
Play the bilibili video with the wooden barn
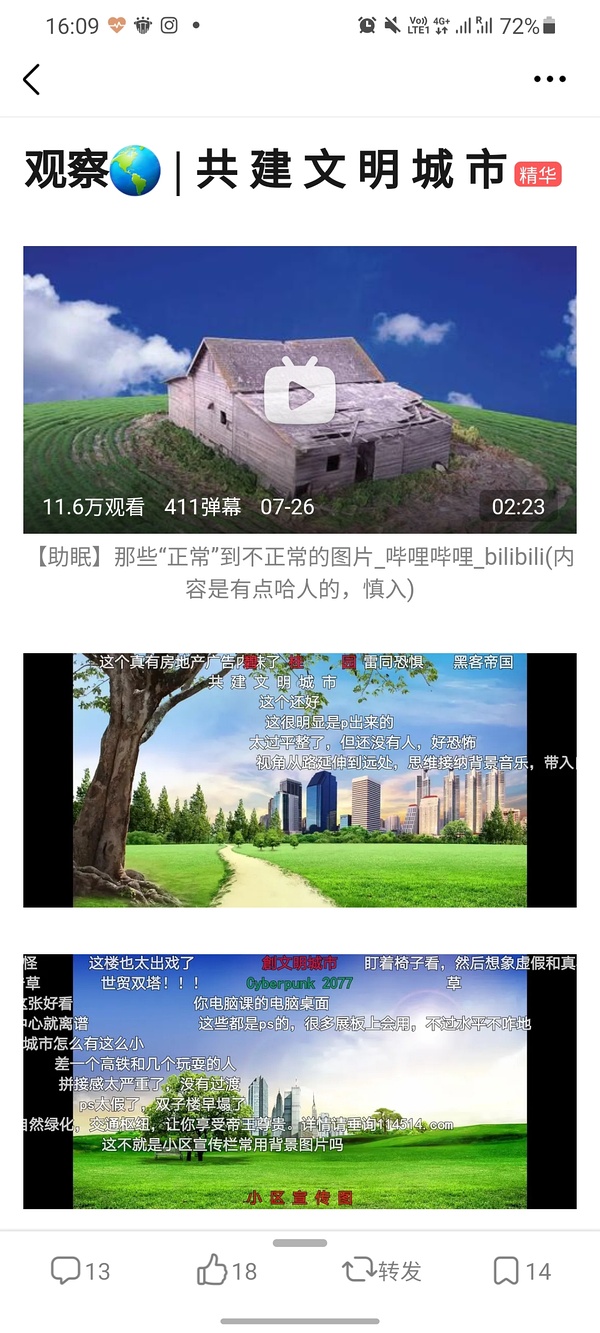coord(299,389)
